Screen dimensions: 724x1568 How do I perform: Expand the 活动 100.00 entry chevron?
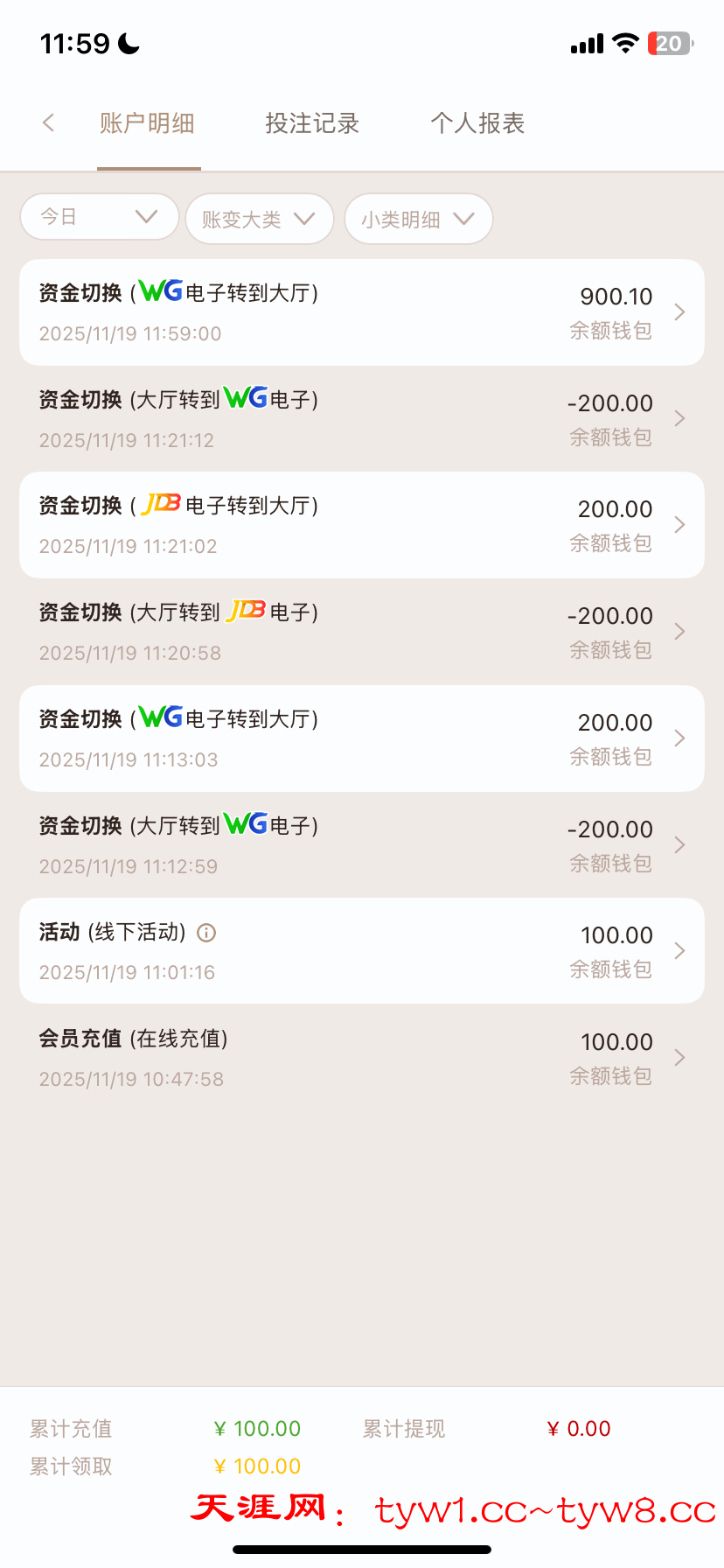[x=679, y=950]
